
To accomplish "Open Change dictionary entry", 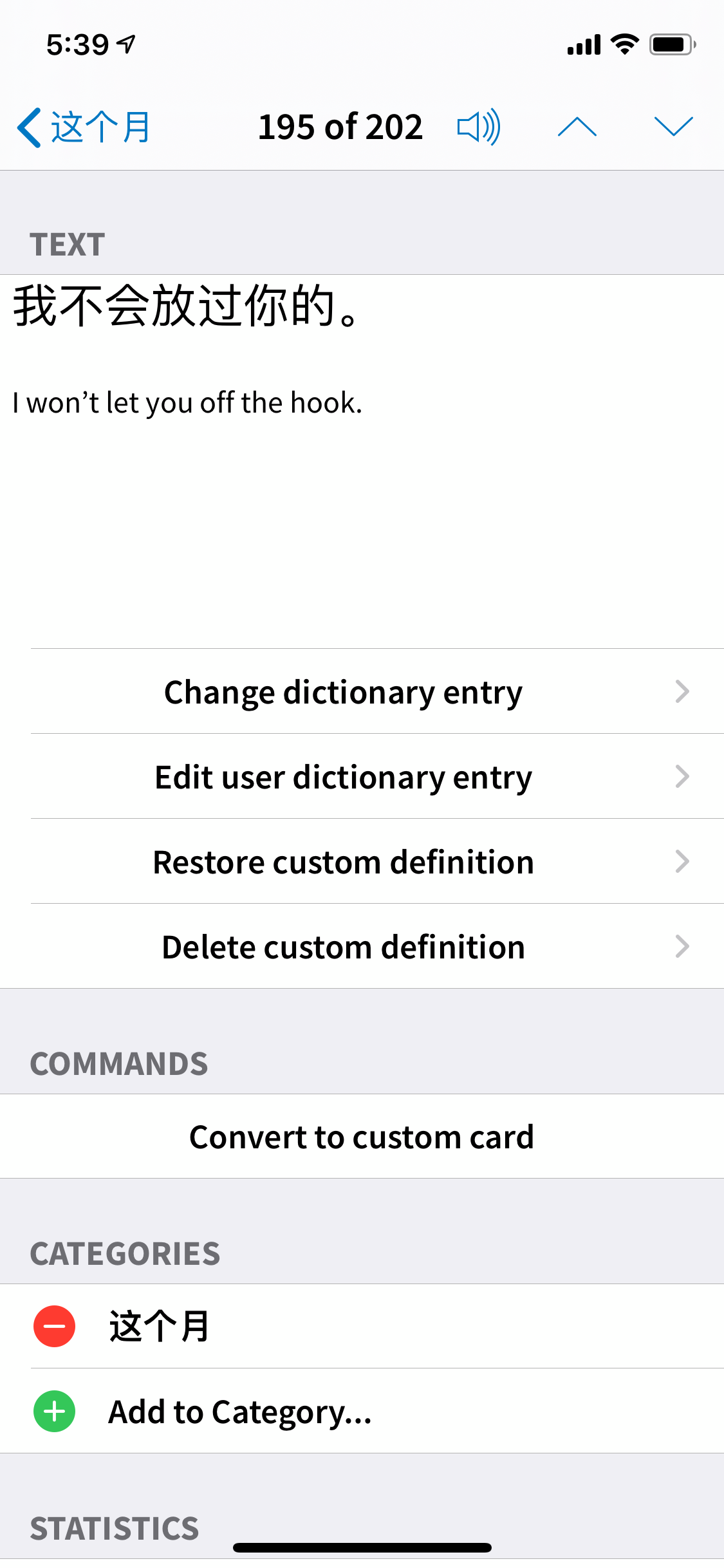I will 377,691.
